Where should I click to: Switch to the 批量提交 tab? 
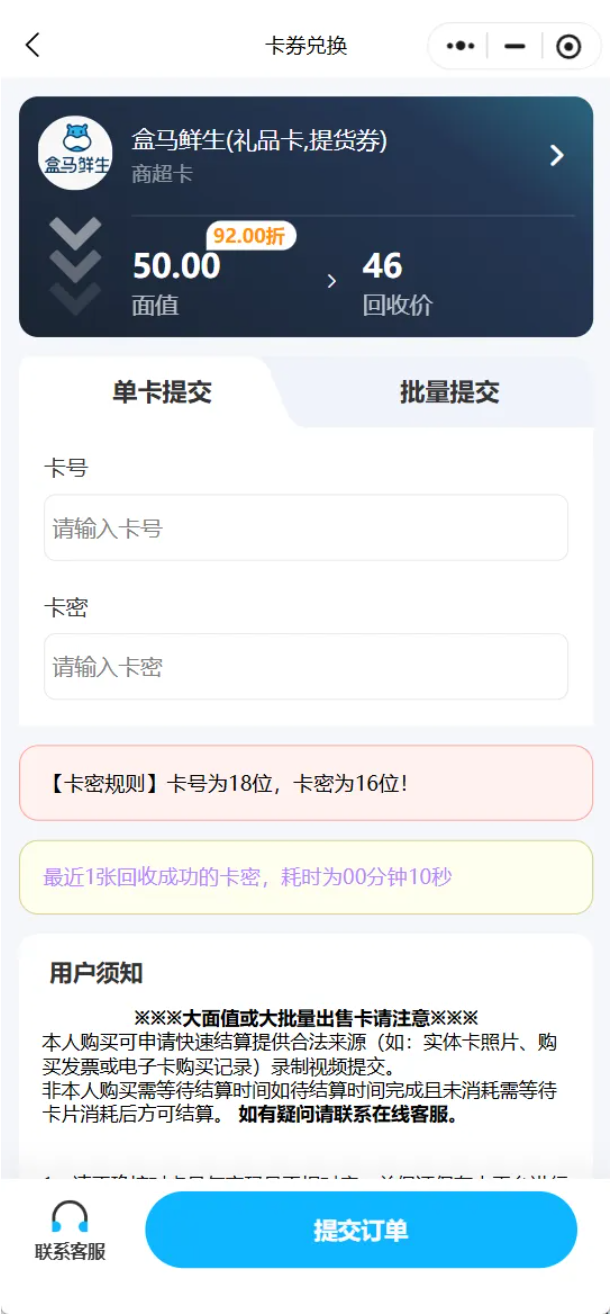click(x=449, y=392)
